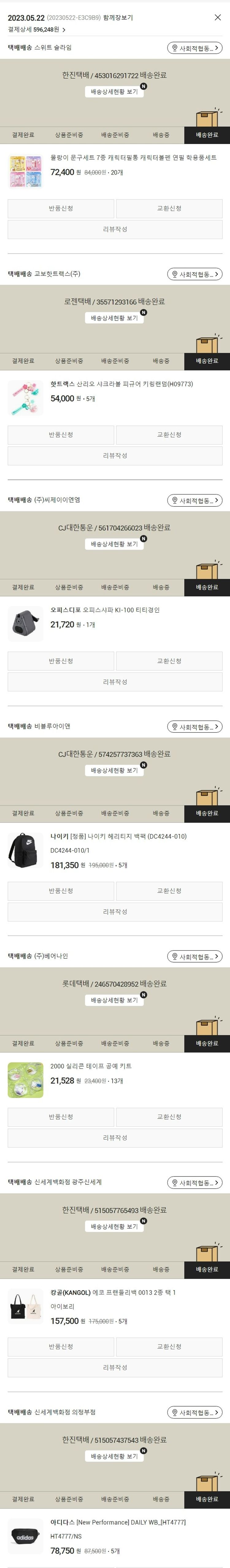View delivery status for 한진택배 453016291722
This screenshot has height=1568, width=230.
point(114,92)
